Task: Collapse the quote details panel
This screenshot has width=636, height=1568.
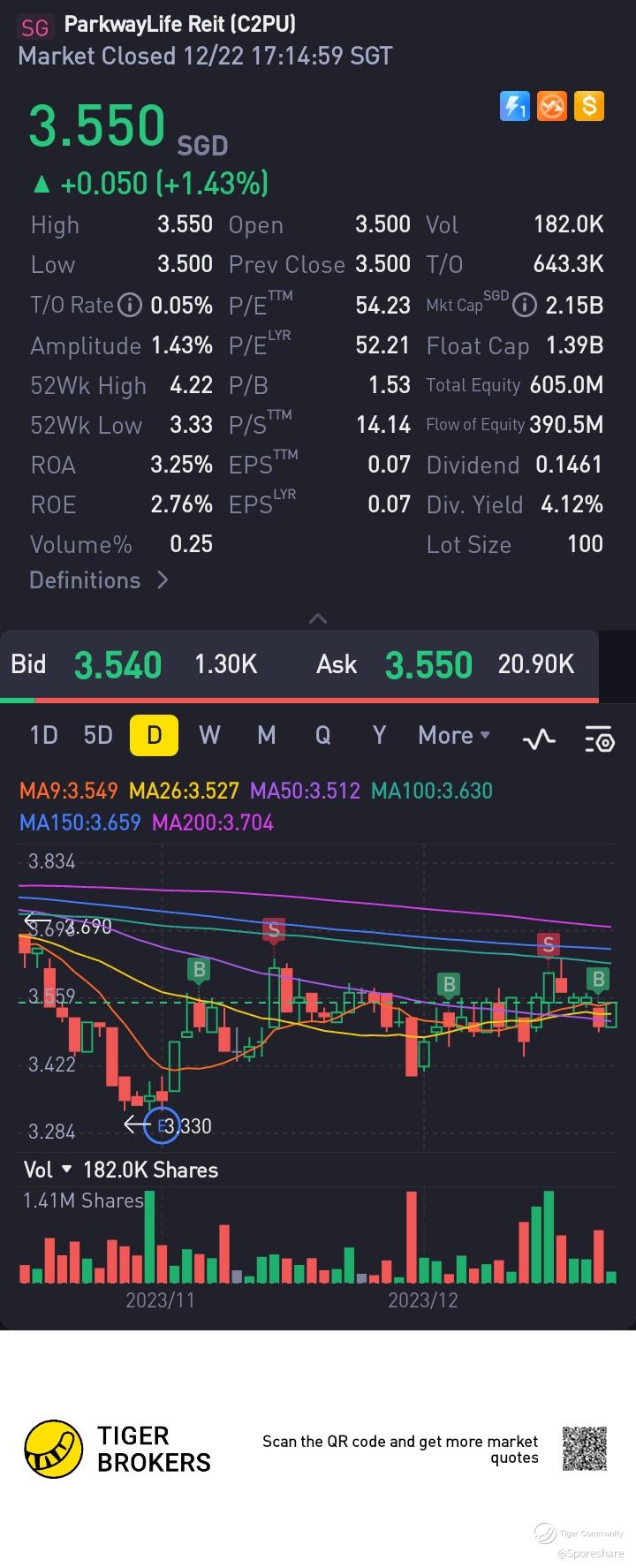Action: 318,618
